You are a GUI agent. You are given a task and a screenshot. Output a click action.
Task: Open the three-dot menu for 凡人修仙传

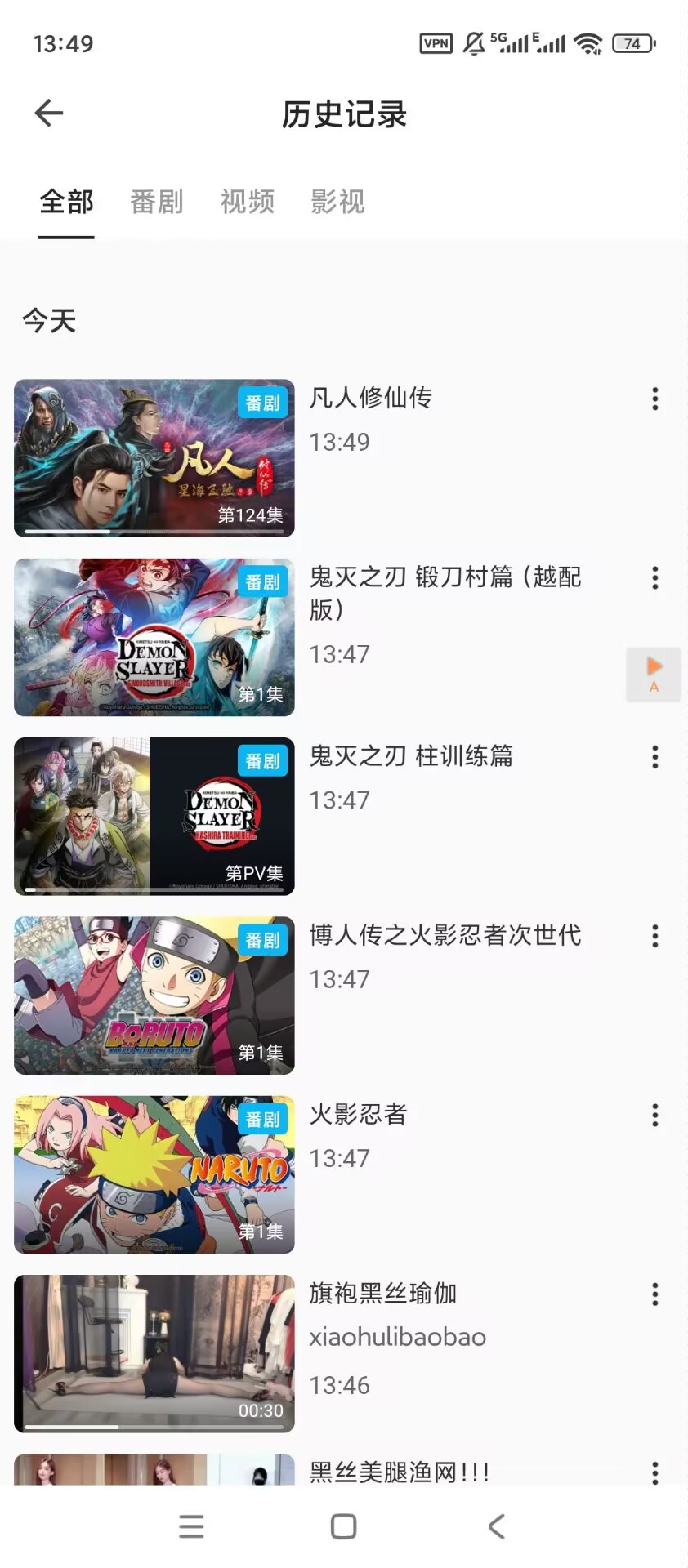(x=654, y=399)
